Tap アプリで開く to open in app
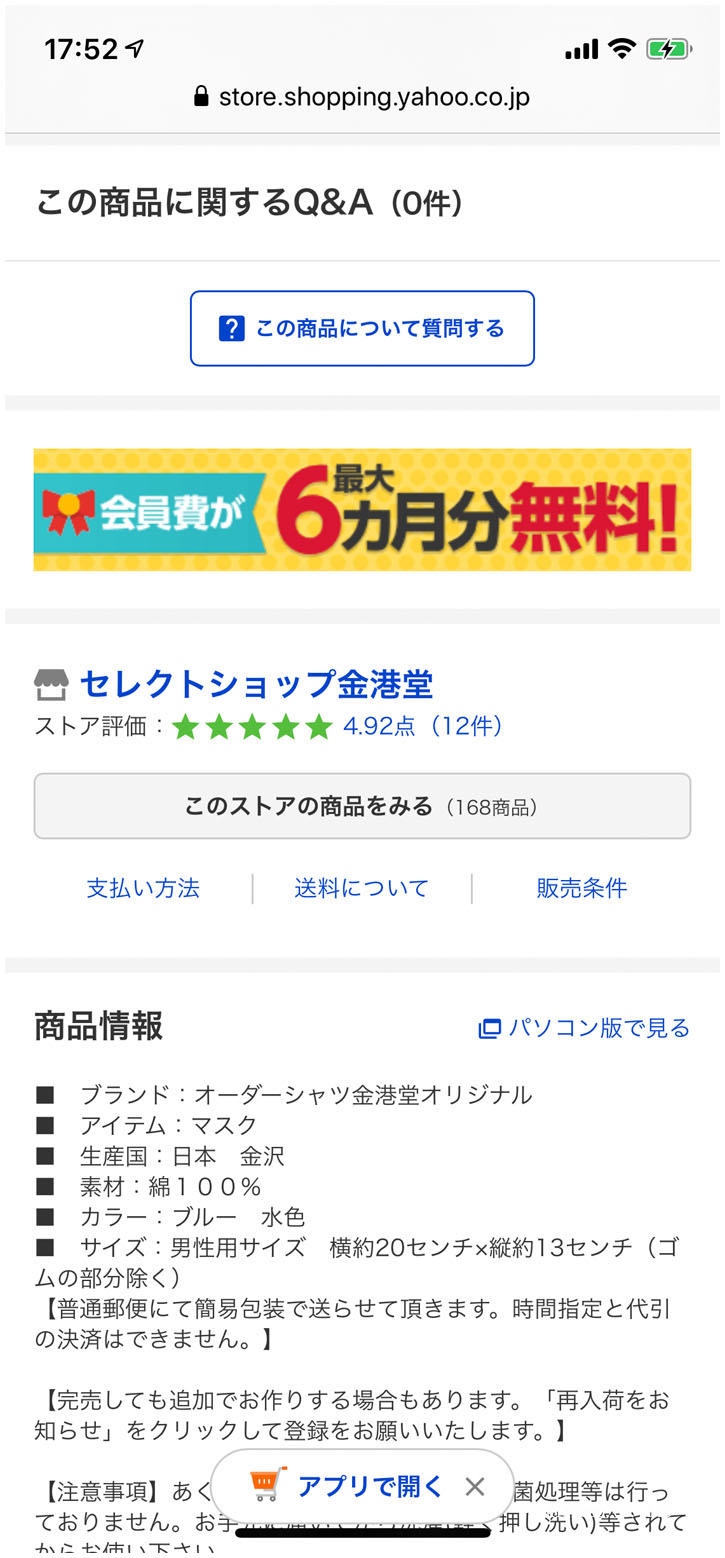 (x=350, y=1486)
